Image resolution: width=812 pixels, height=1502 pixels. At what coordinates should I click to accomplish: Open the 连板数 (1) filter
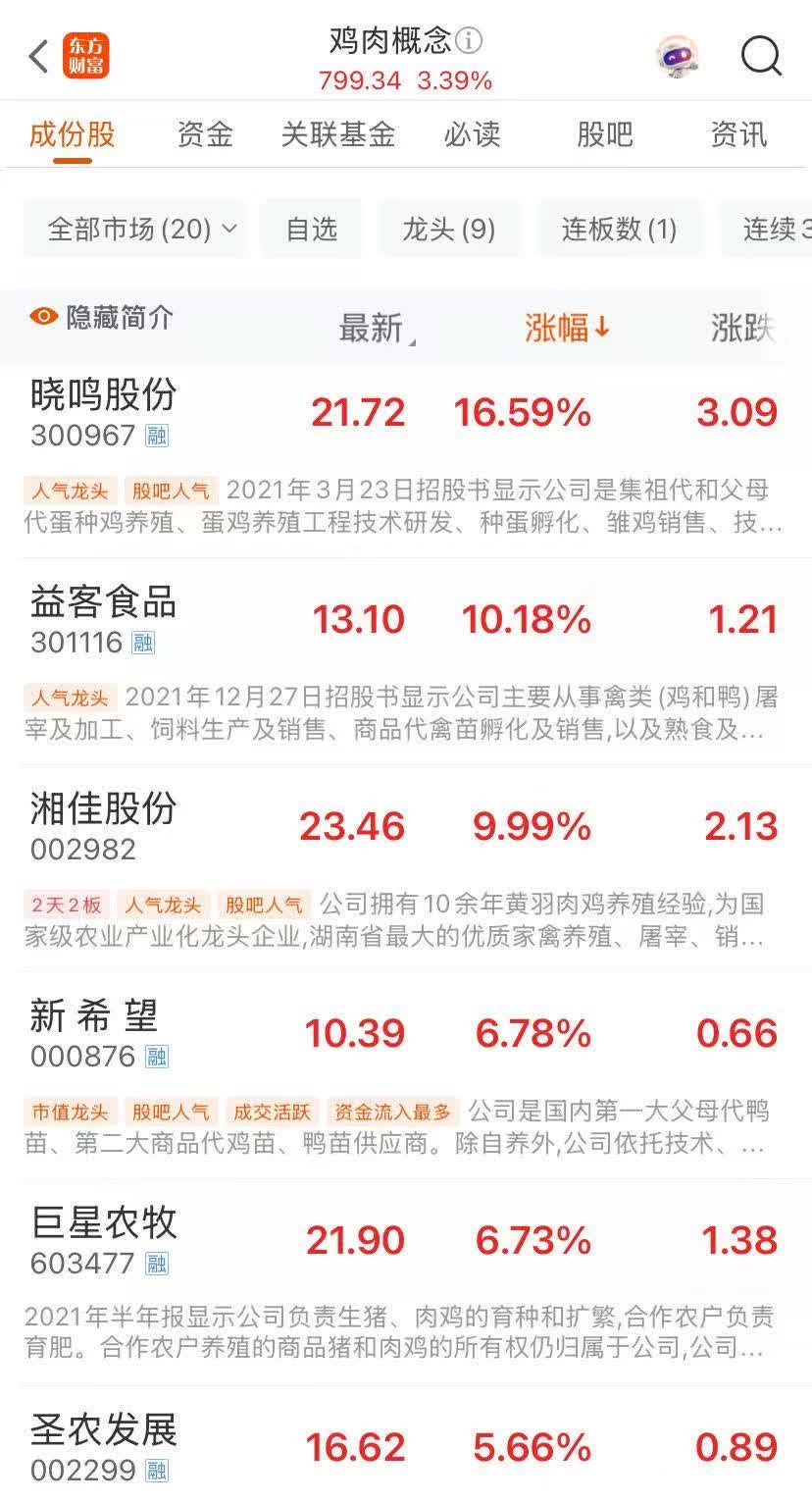pyautogui.click(x=618, y=228)
